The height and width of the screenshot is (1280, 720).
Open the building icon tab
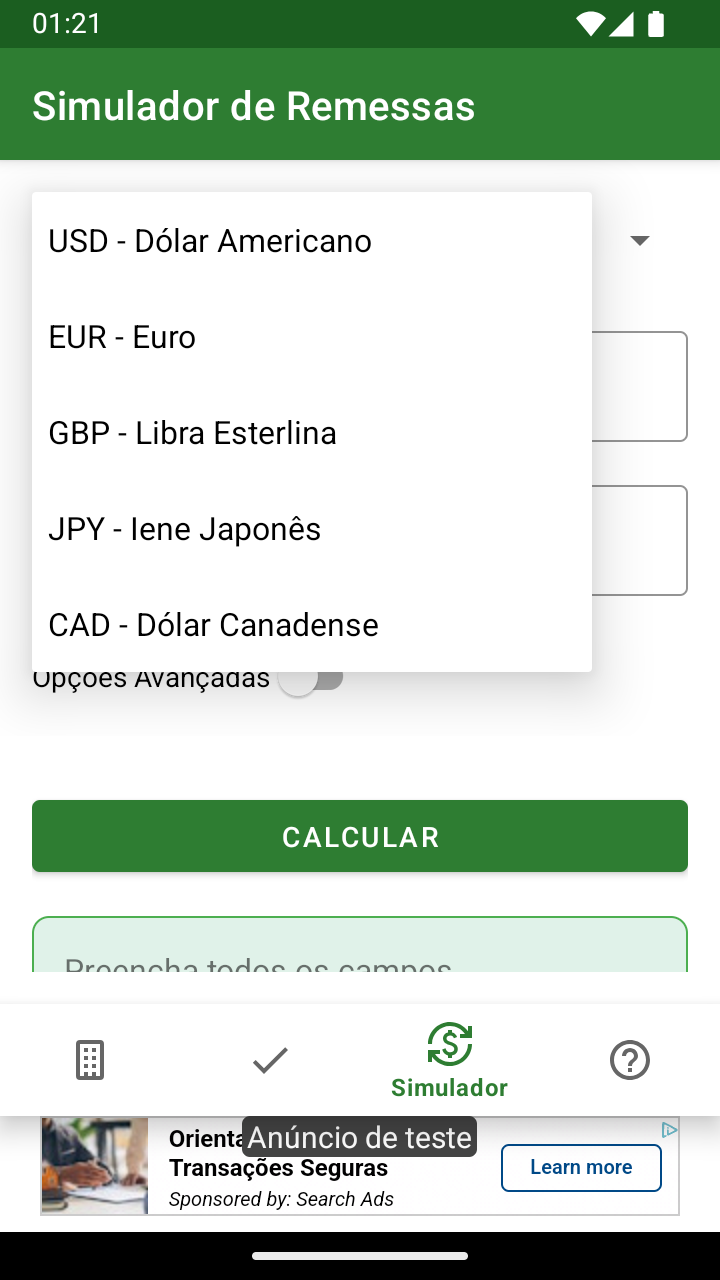click(90, 1060)
